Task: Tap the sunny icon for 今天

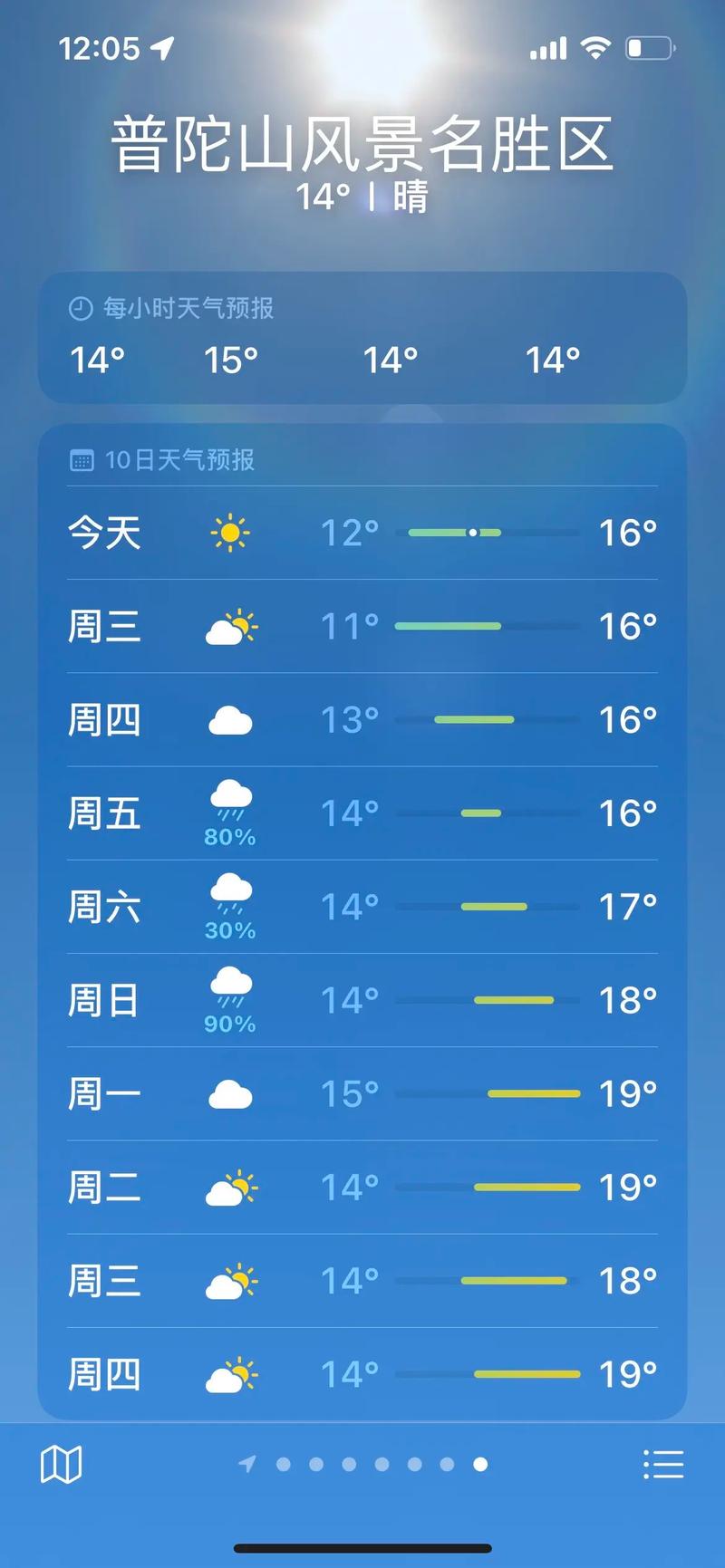Action: click(230, 533)
